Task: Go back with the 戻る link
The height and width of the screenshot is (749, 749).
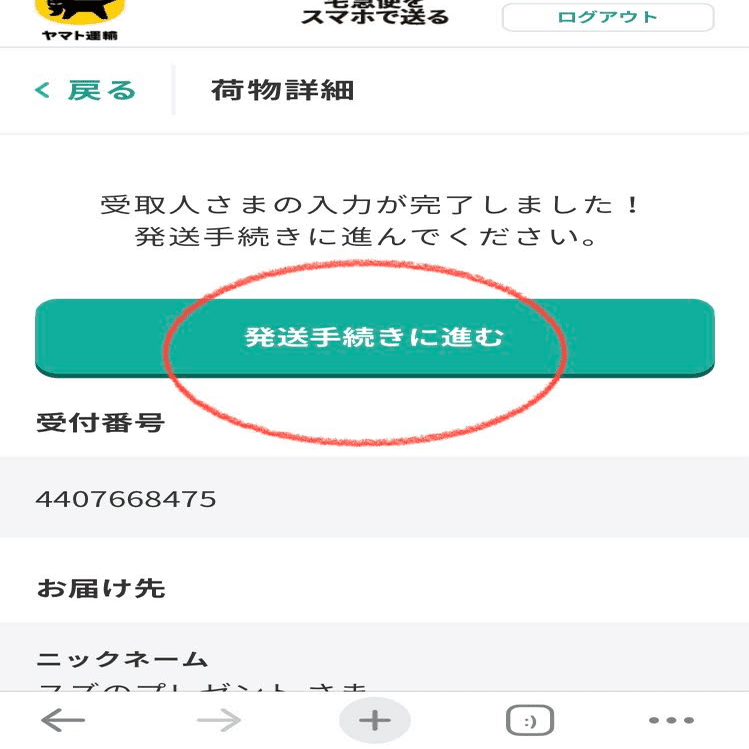Action: pos(86,91)
